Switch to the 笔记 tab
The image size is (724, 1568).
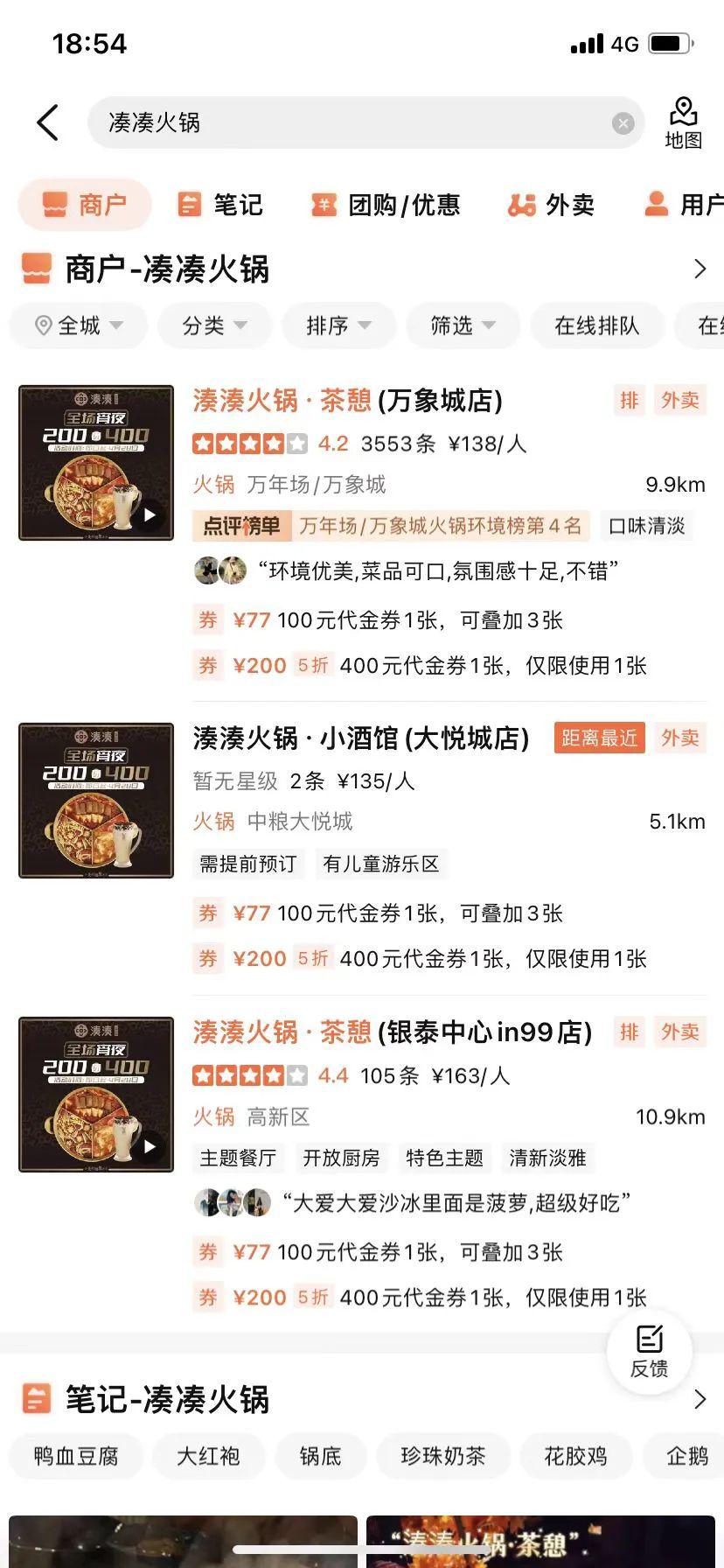[x=220, y=205]
